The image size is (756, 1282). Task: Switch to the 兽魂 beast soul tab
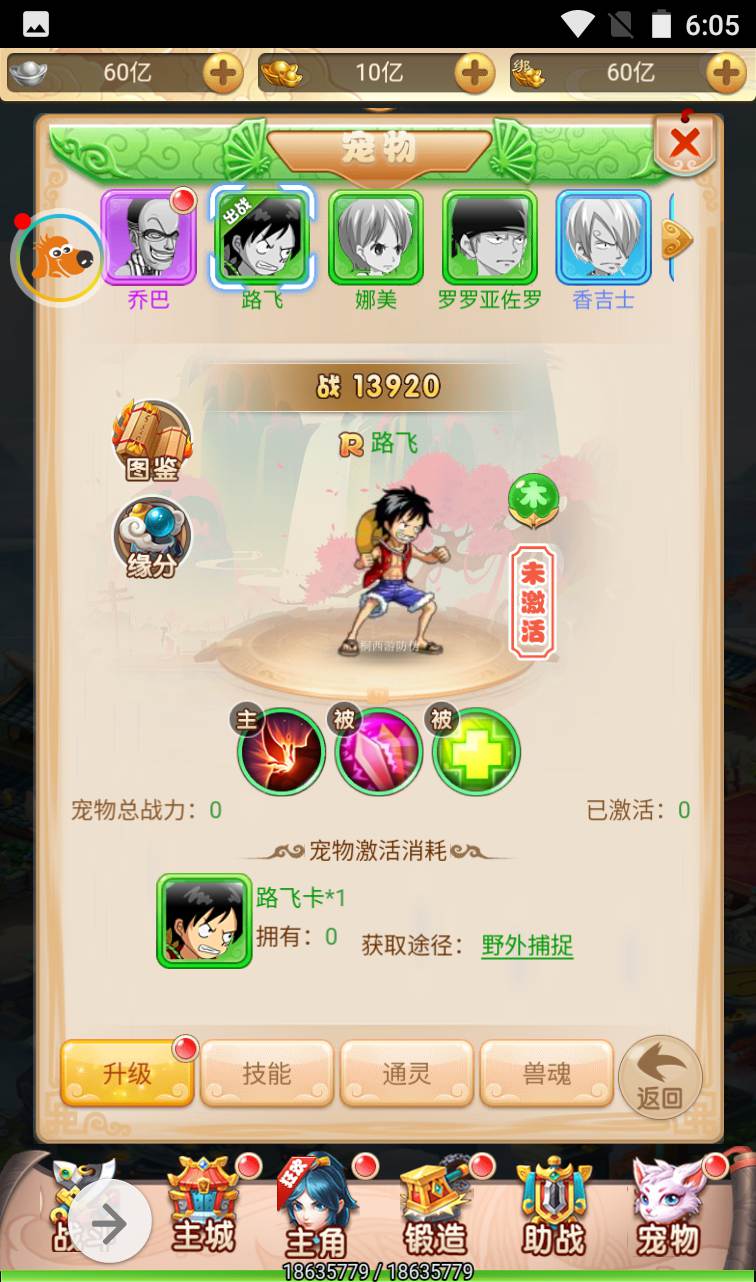click(x=547, y=1073)
